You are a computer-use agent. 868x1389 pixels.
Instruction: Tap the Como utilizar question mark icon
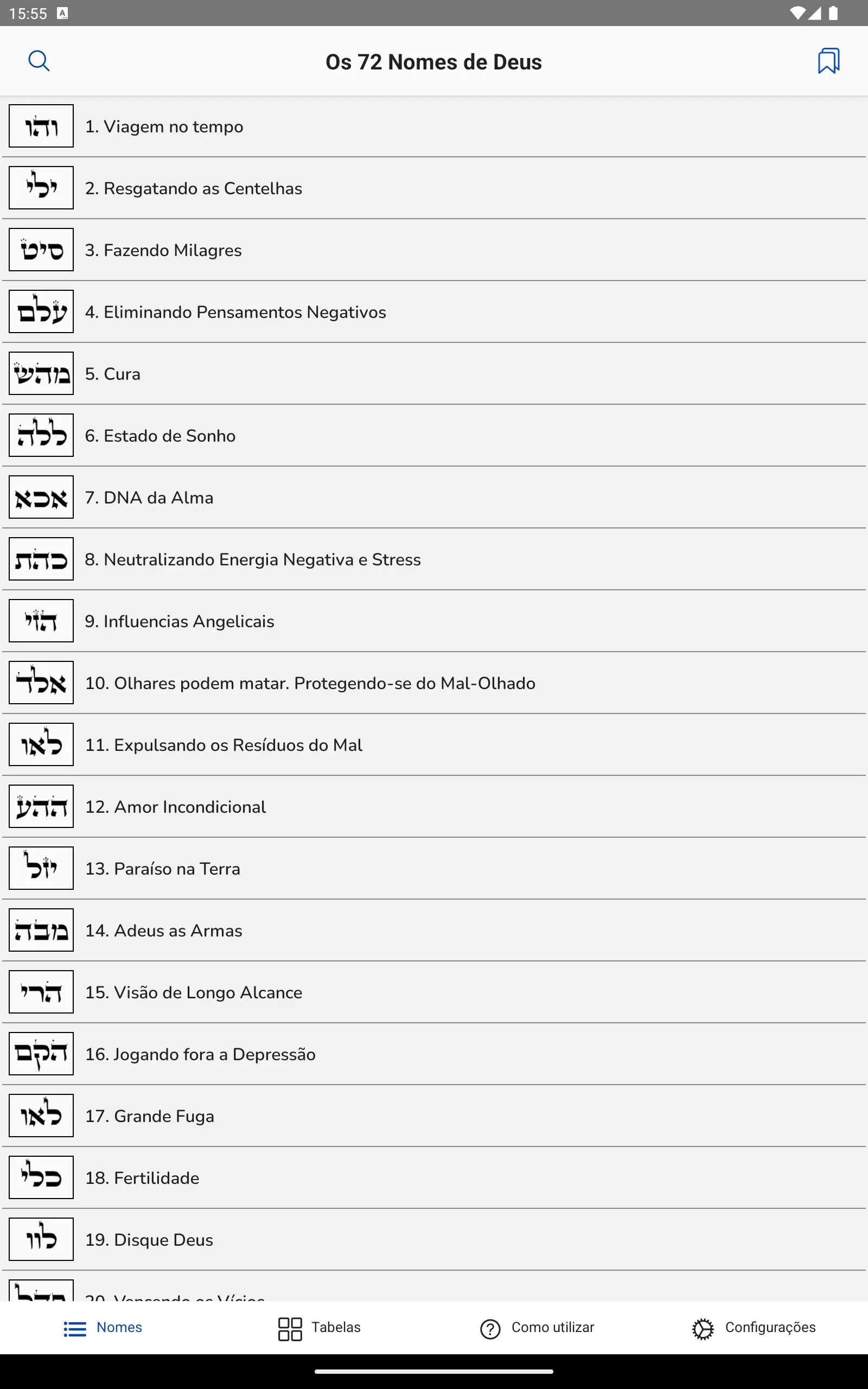point(491,1328)
